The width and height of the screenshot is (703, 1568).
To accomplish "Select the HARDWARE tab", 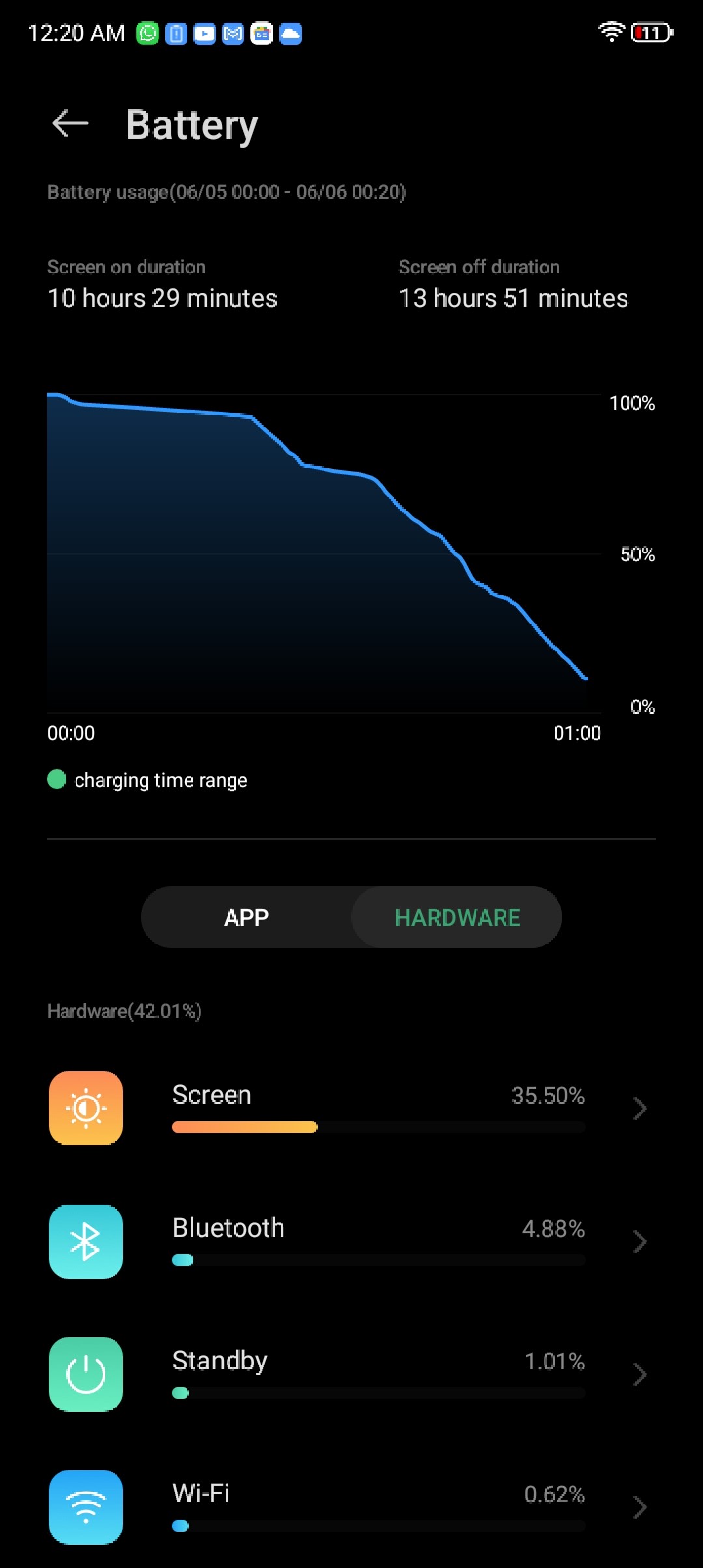I will 457,917.
